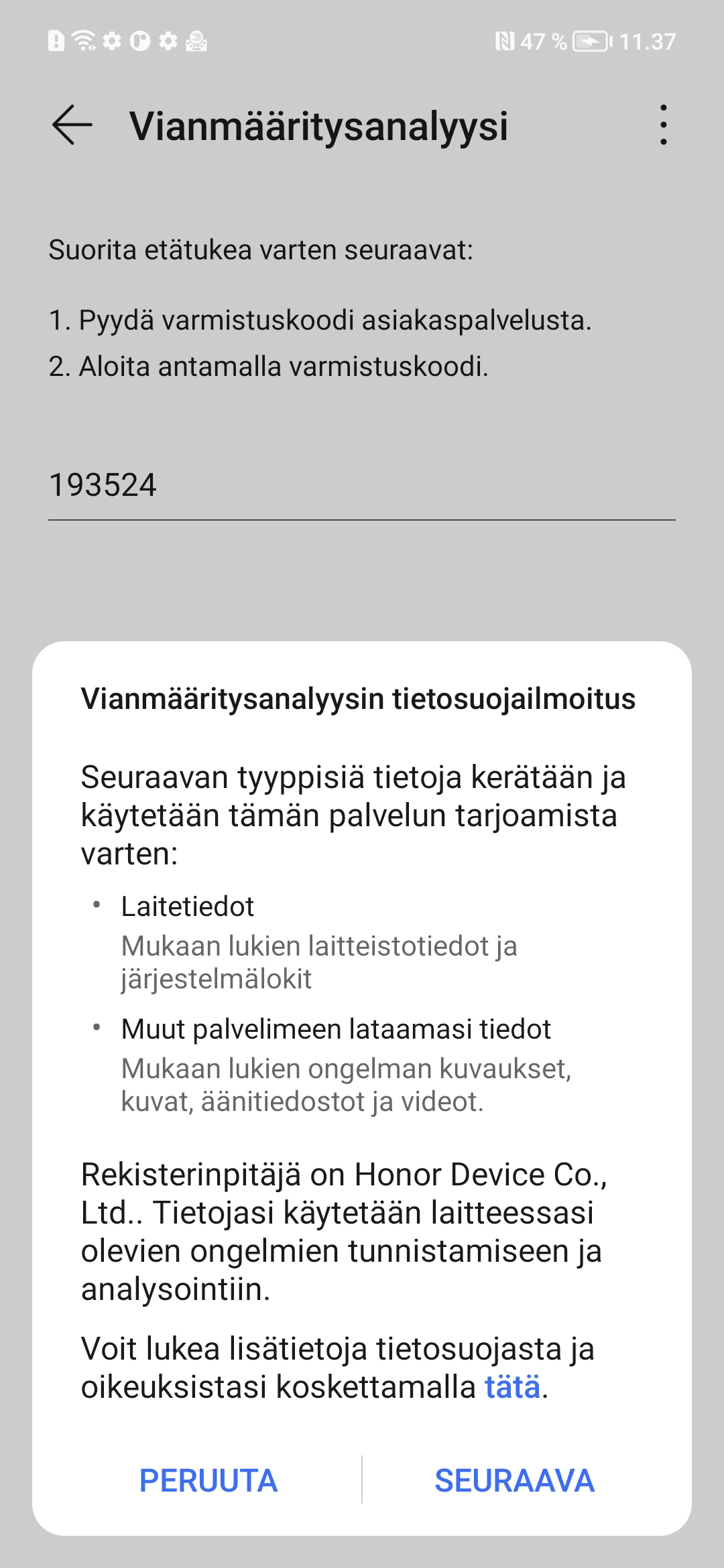
Task: Continue by tapping SEURAAVA
Action: 514,1480
